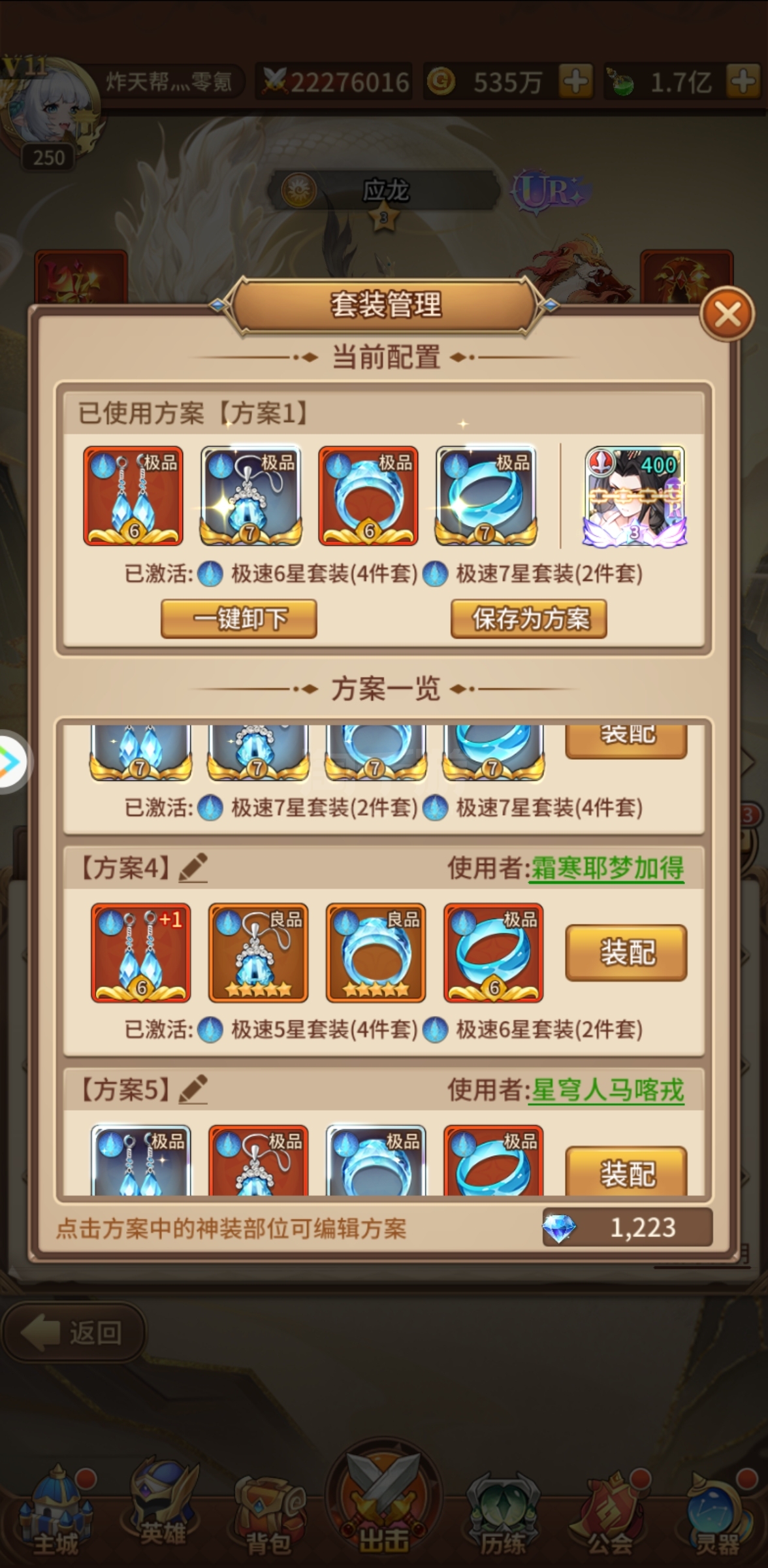Tap 保存为方案 to save the scheme
This screenshot has height=1568, width=768.
click(x=529, y=618)
